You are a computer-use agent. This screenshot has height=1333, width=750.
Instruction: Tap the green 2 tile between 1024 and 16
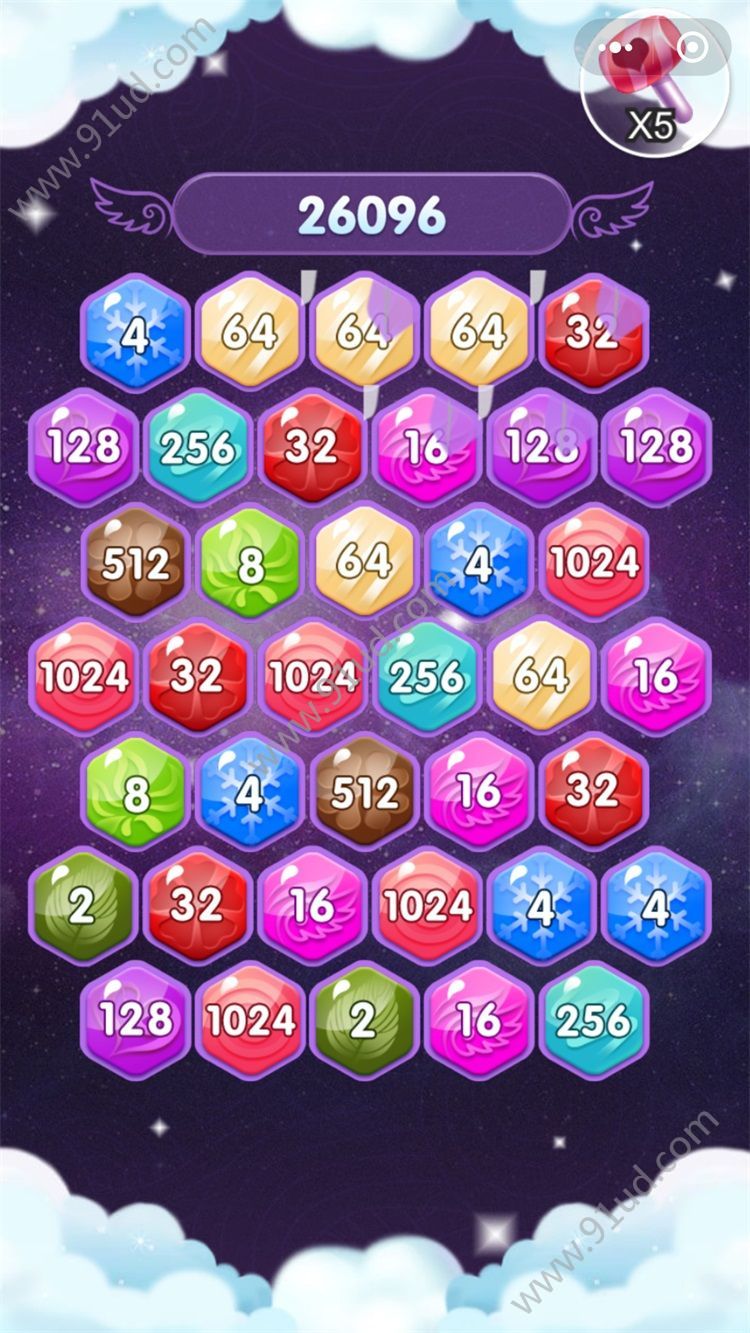362,1020
